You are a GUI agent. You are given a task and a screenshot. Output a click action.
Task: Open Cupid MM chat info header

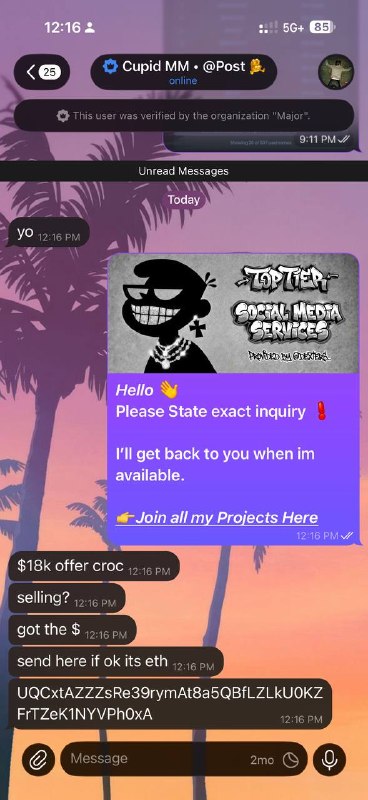[x=184, y=72]
